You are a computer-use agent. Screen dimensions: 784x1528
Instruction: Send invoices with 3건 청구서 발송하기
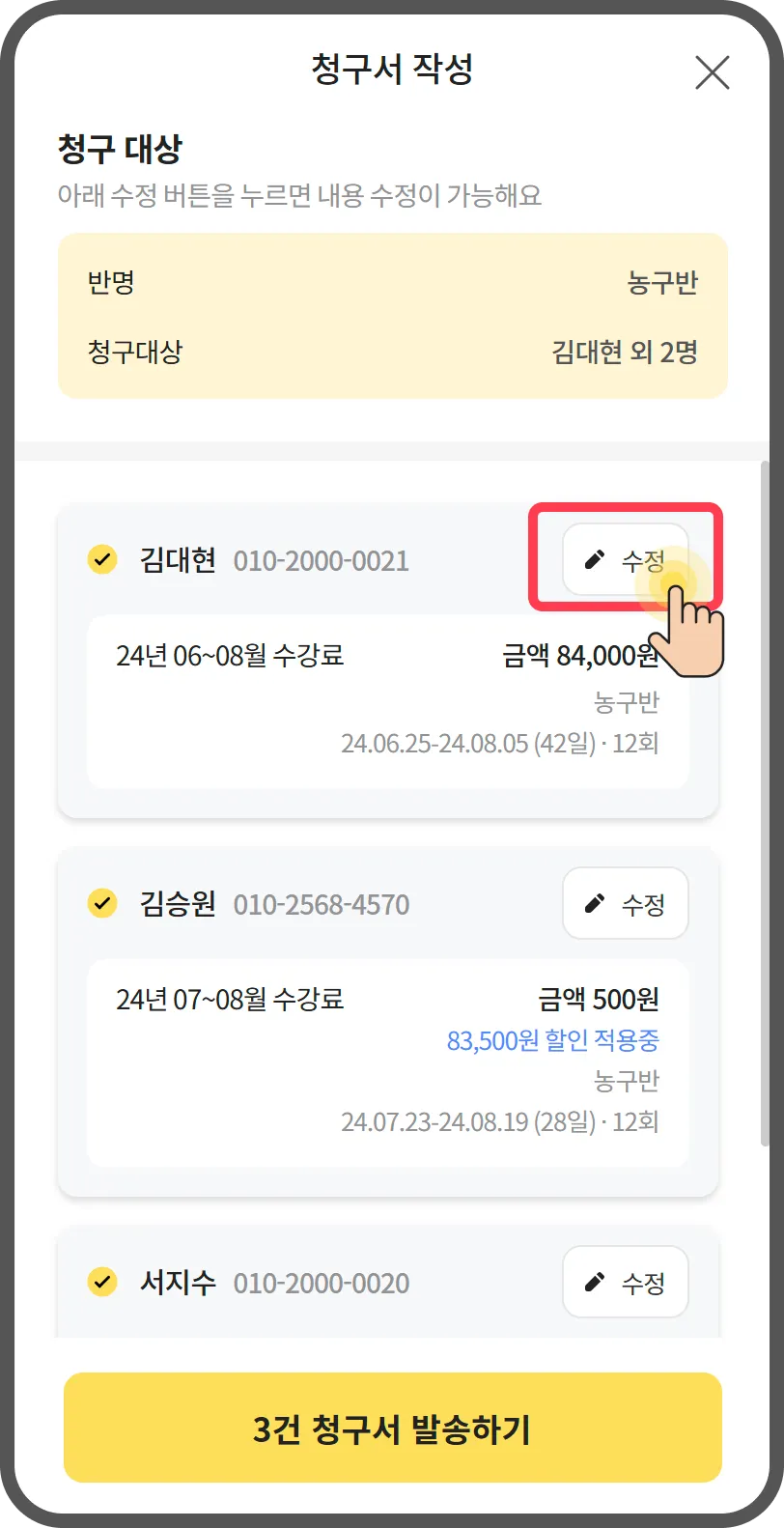pos(392,1428)
